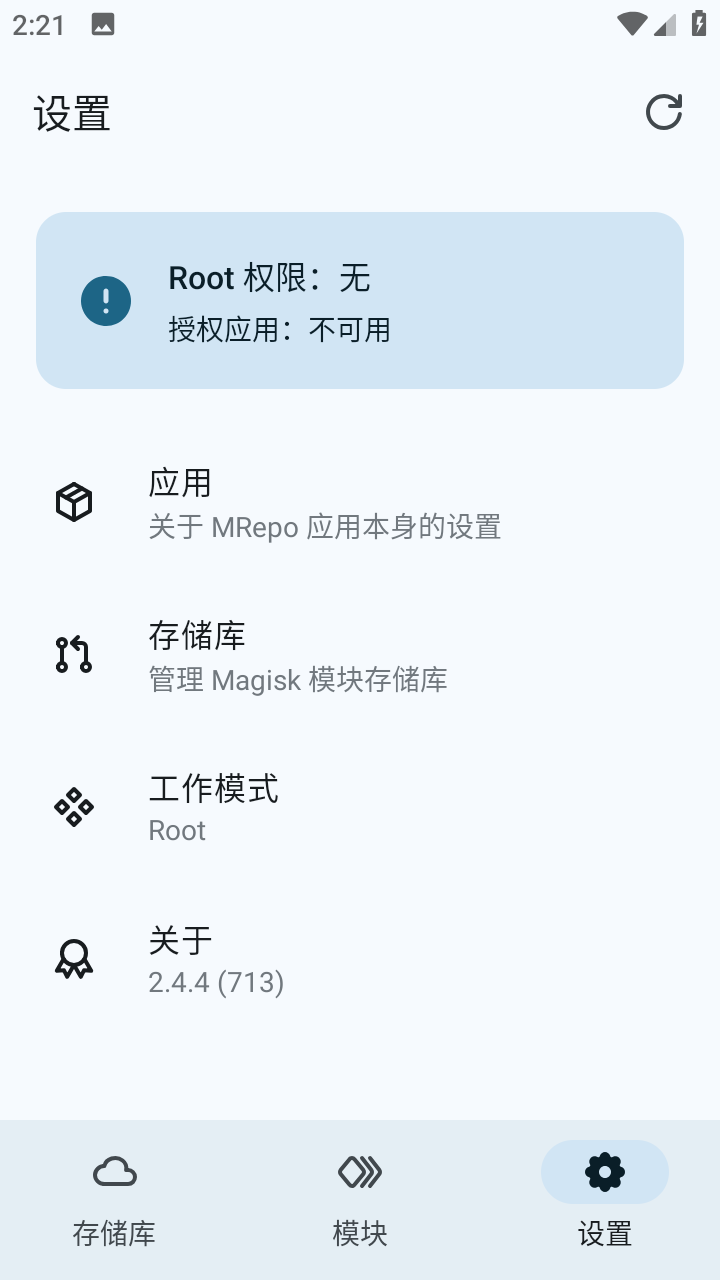
Task: Open the 应用 settings row
Action: (x=360, y=503)
